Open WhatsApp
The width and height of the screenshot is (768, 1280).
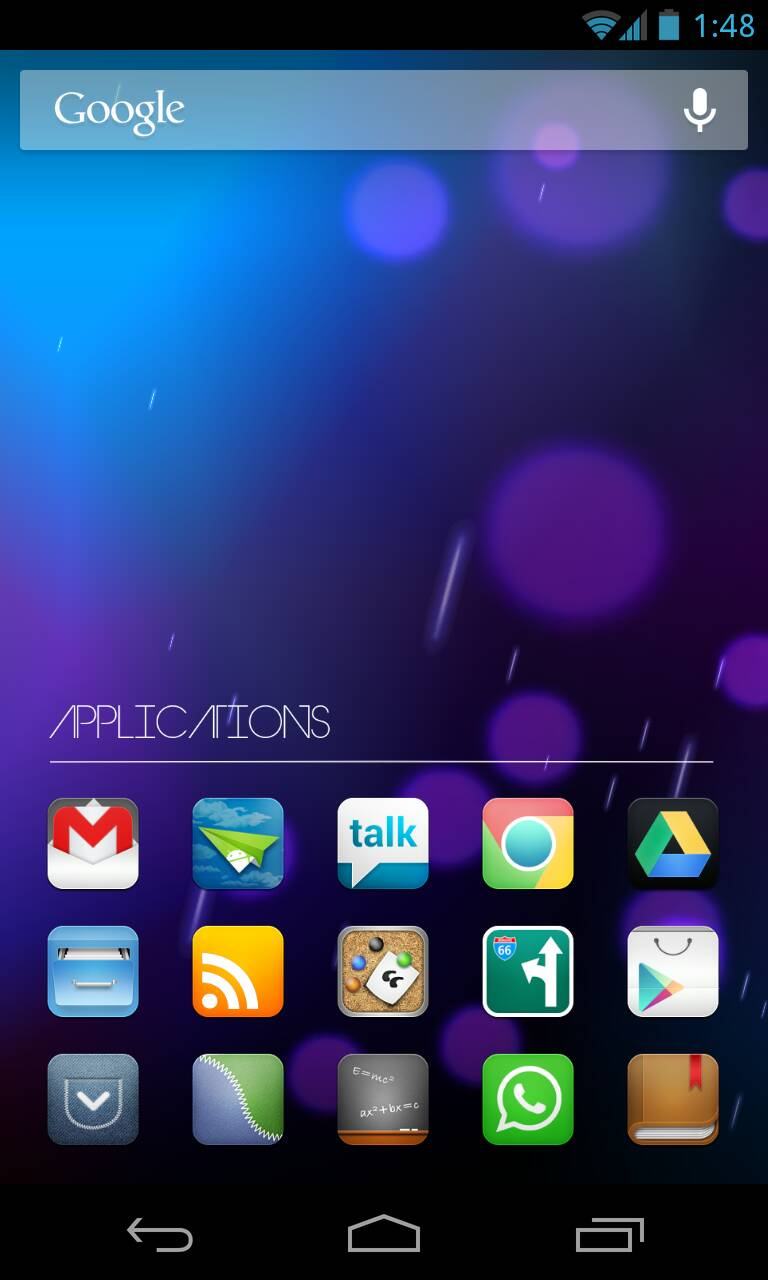(528, 1099)
